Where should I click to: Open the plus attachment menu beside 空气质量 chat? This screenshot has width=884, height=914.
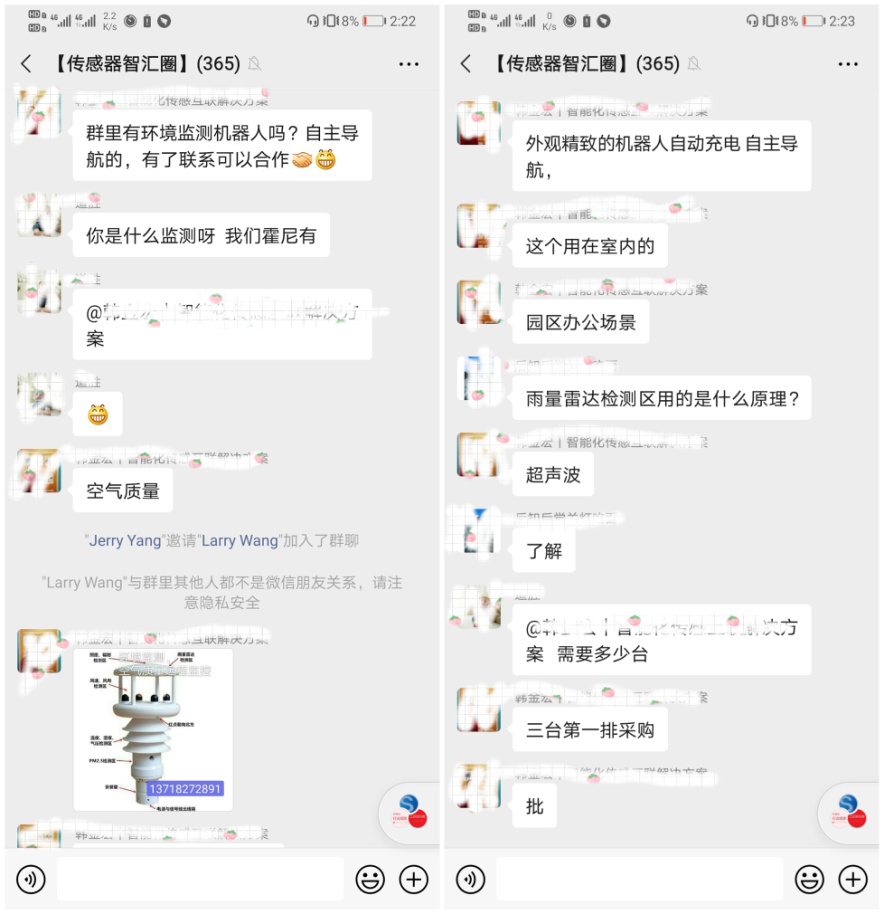pyautogui.click(x=413, y=879)
